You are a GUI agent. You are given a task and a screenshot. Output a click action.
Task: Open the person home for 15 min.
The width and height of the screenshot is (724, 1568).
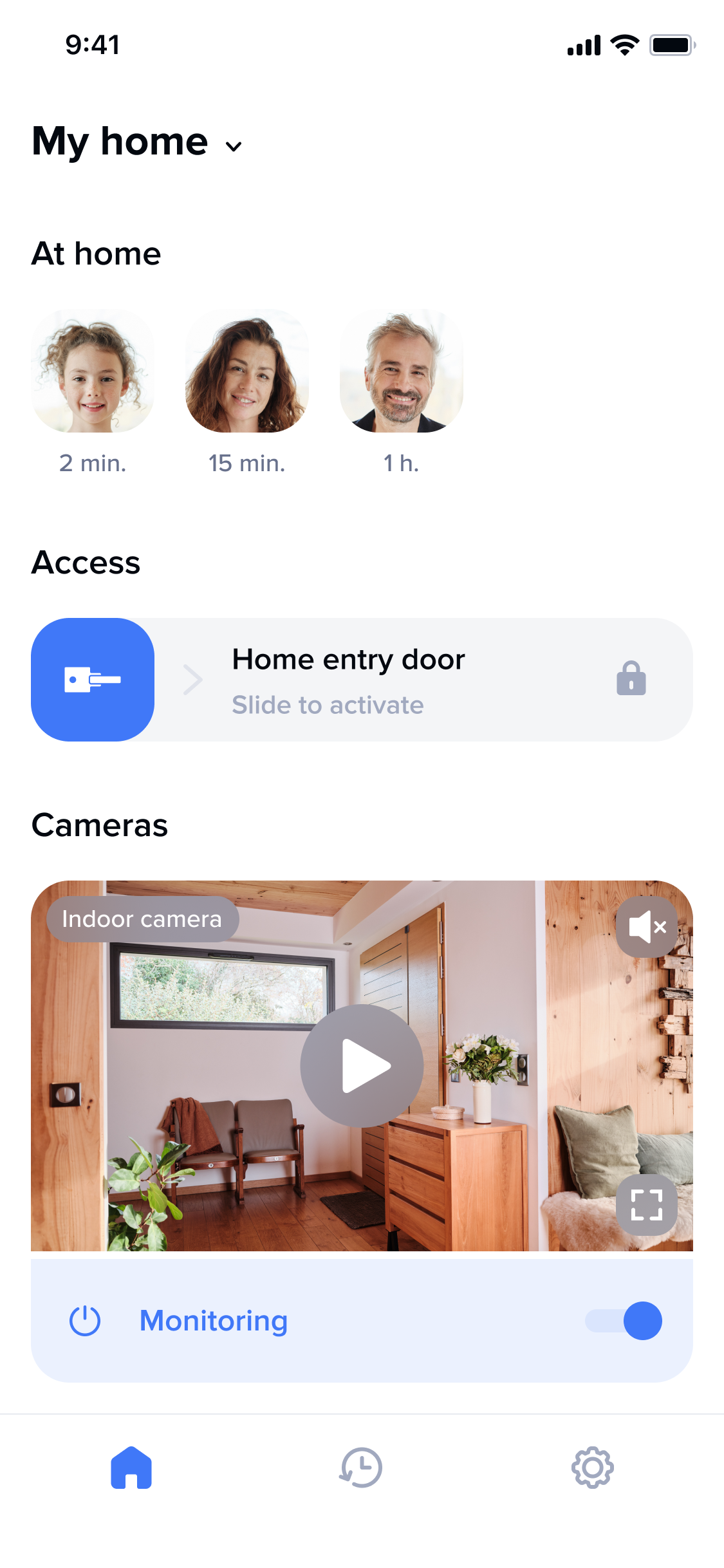pos(246,371)
